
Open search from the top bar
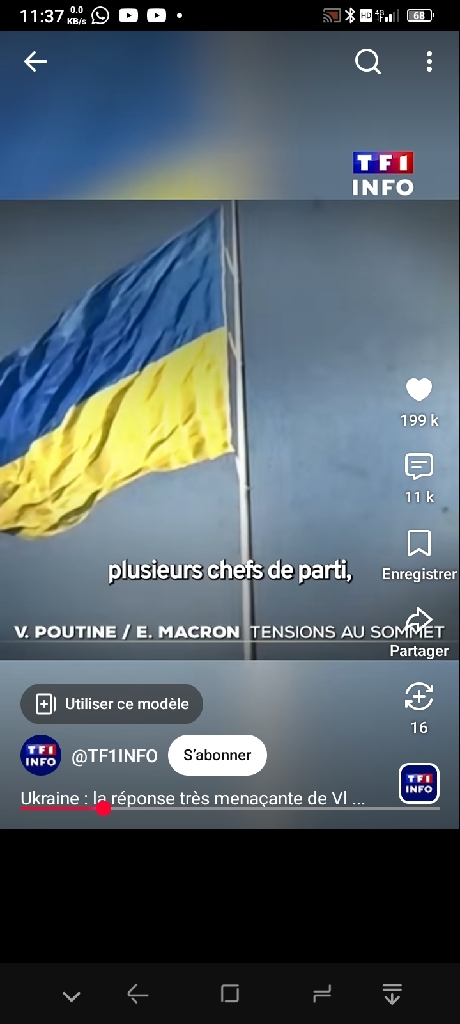point(368,62)
